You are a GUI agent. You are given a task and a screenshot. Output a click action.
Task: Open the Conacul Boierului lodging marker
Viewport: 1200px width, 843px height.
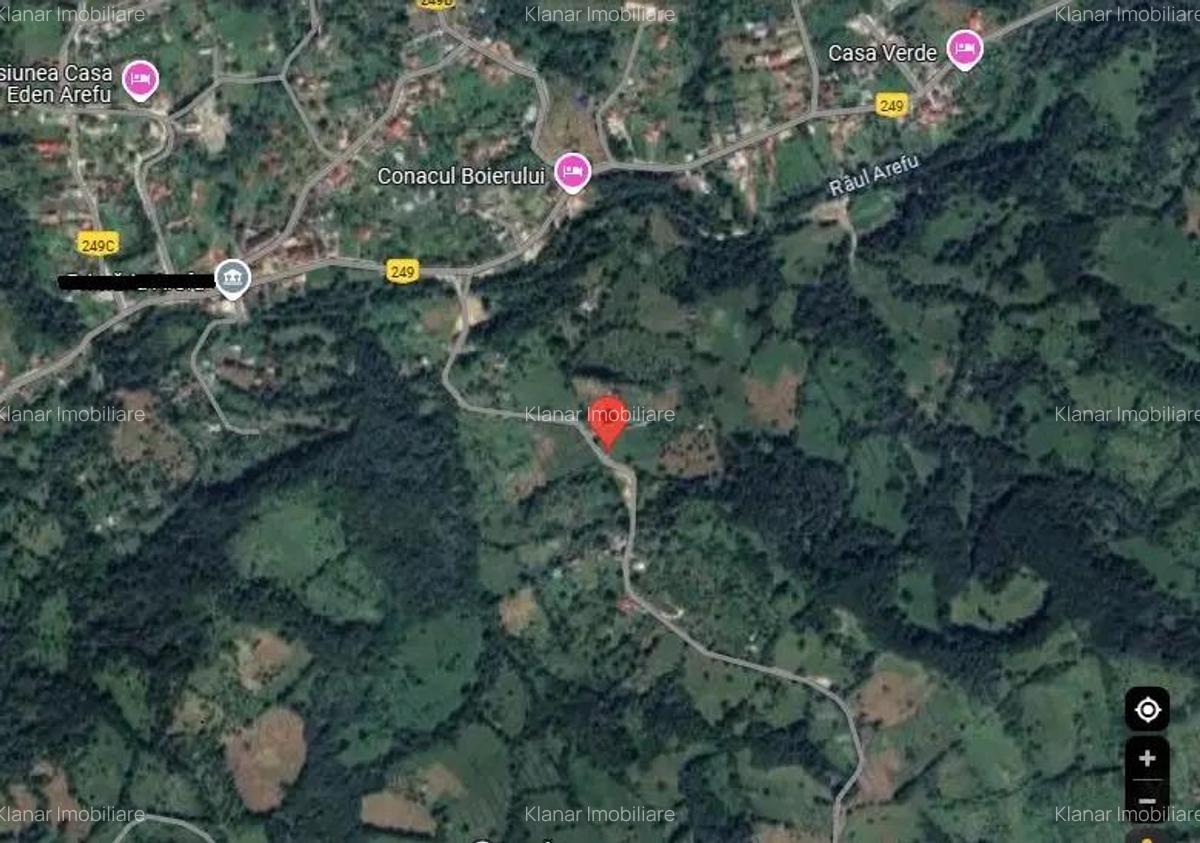point(572,172)
